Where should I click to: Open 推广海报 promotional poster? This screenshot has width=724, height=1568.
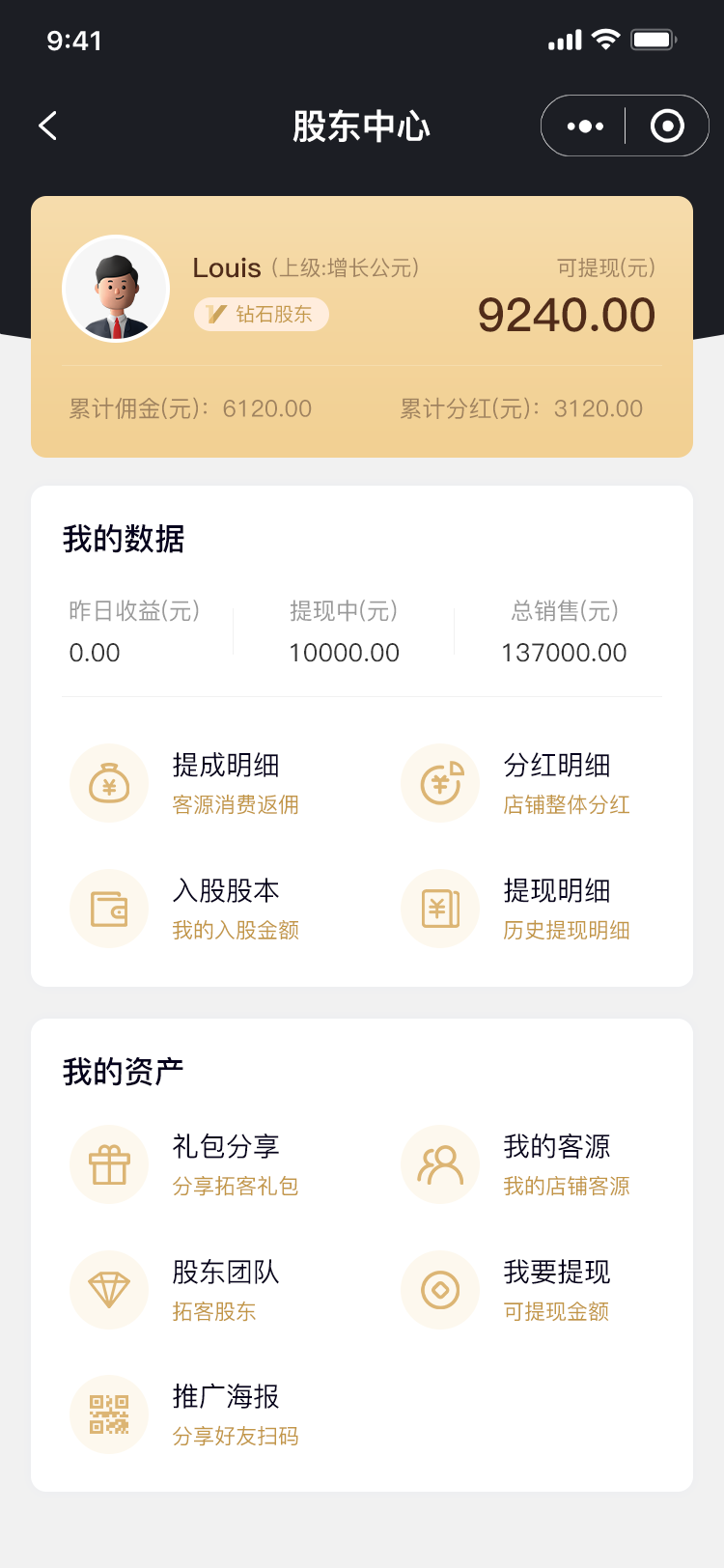coord(183,1414)
